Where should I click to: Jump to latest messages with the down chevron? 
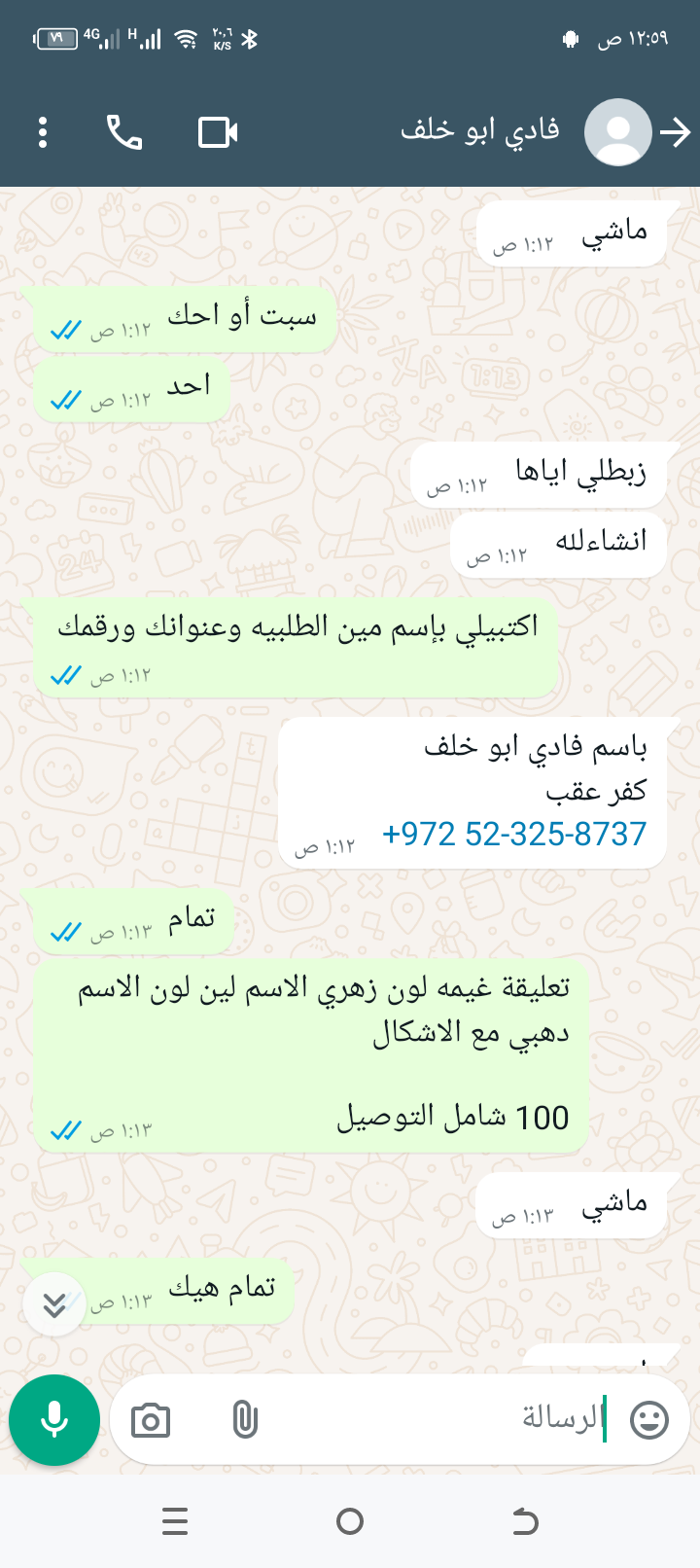pos(54,1304)
